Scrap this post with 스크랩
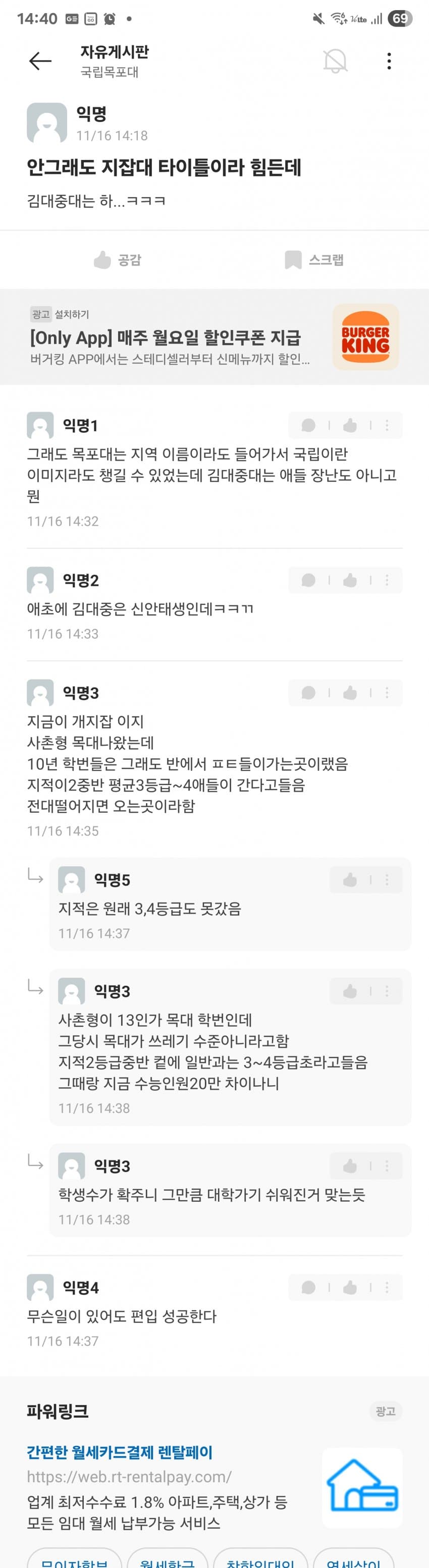 [x=314, y=260]
